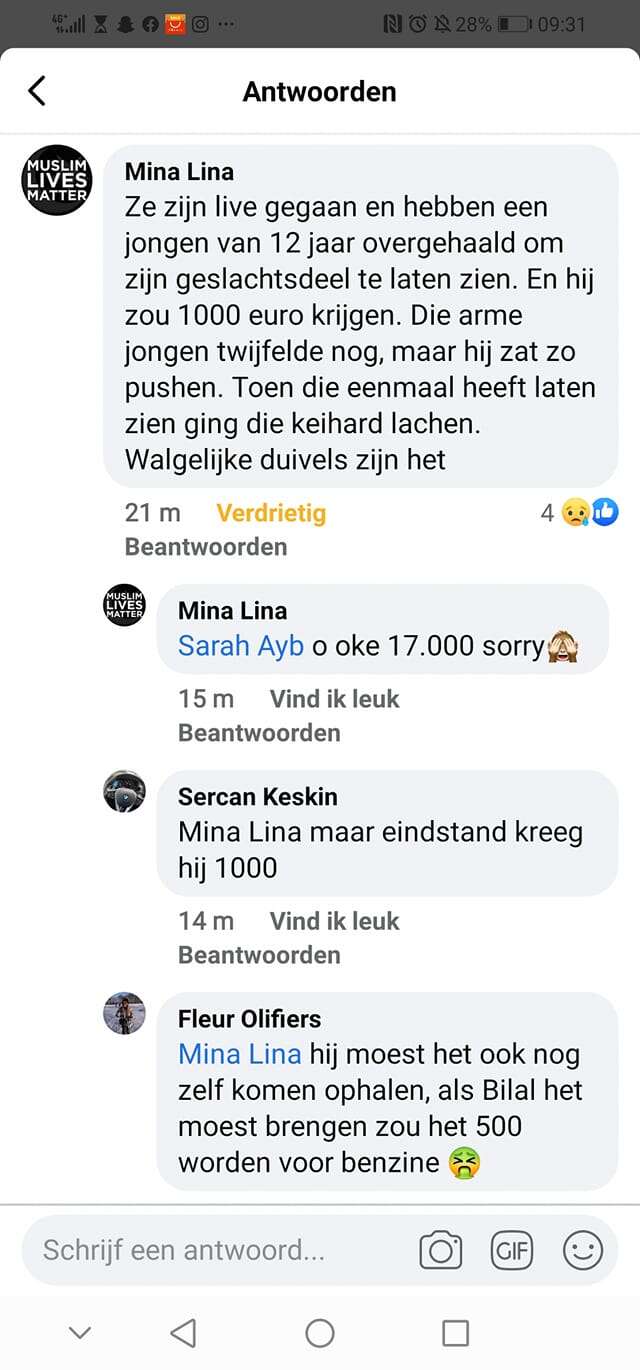The width and height of the screenshot is (640, 1370).
Task: Open Fleur Olifiers' profile picture
Action: [125, 1014]
